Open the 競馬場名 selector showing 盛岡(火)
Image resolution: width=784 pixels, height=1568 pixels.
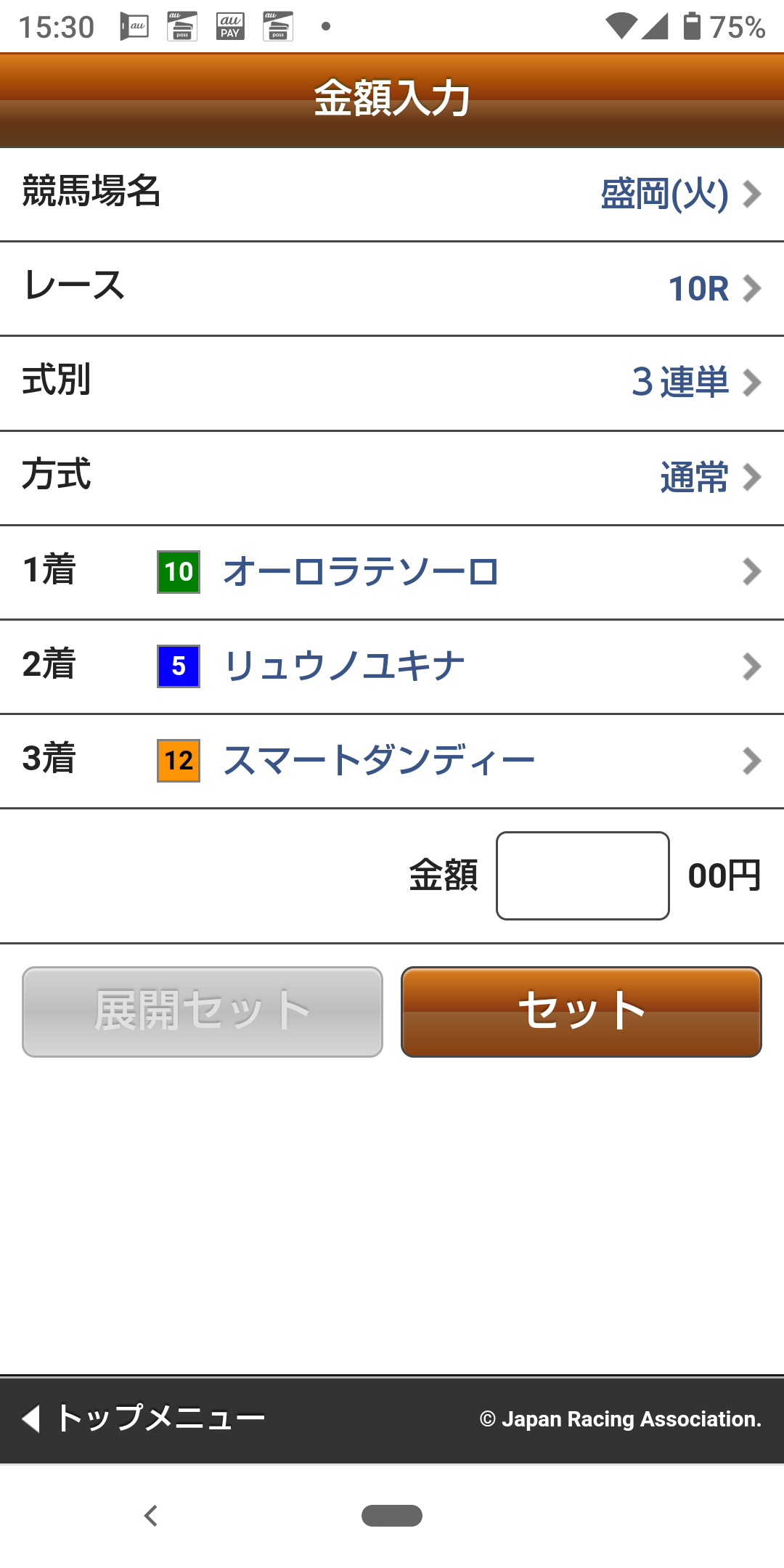(x=392, y=192)
